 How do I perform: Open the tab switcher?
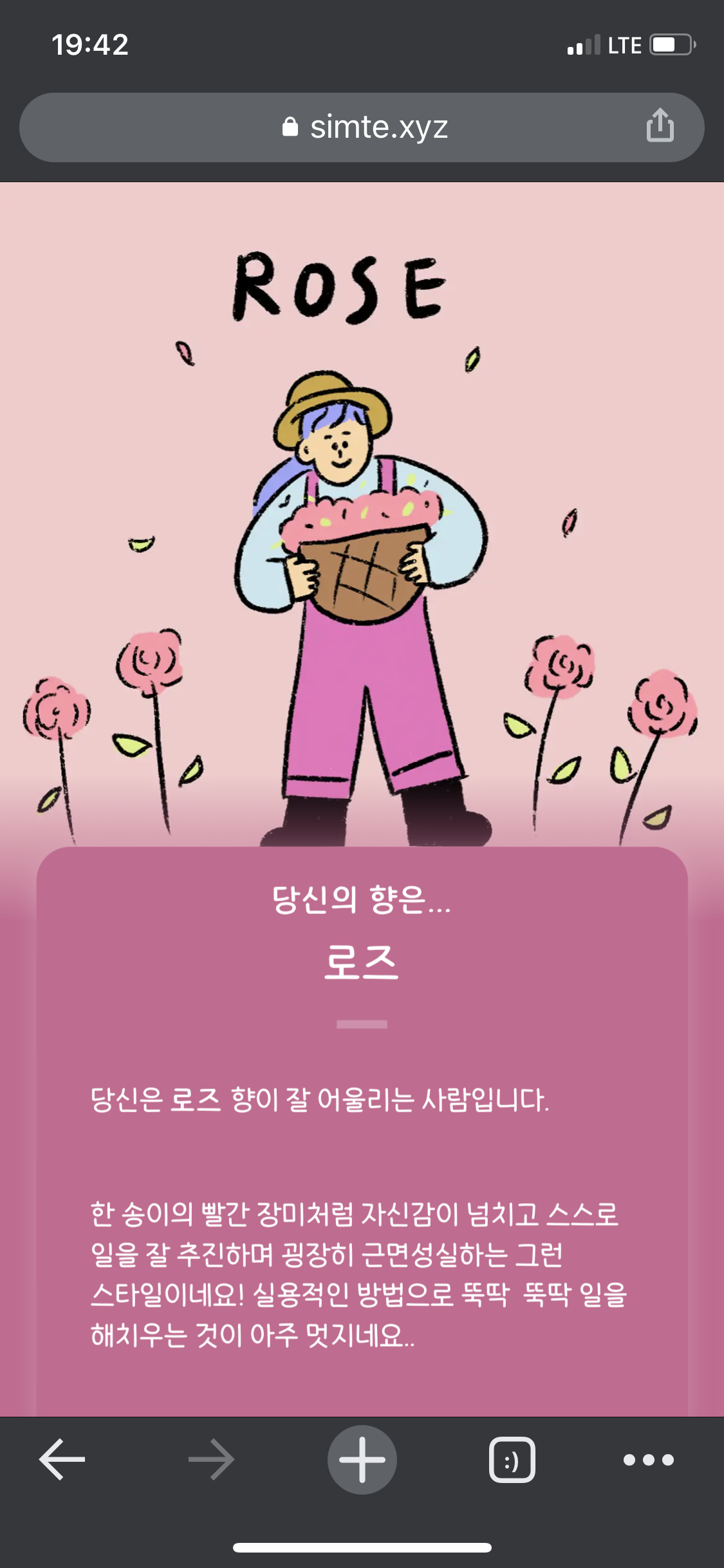coord(512,1459)
